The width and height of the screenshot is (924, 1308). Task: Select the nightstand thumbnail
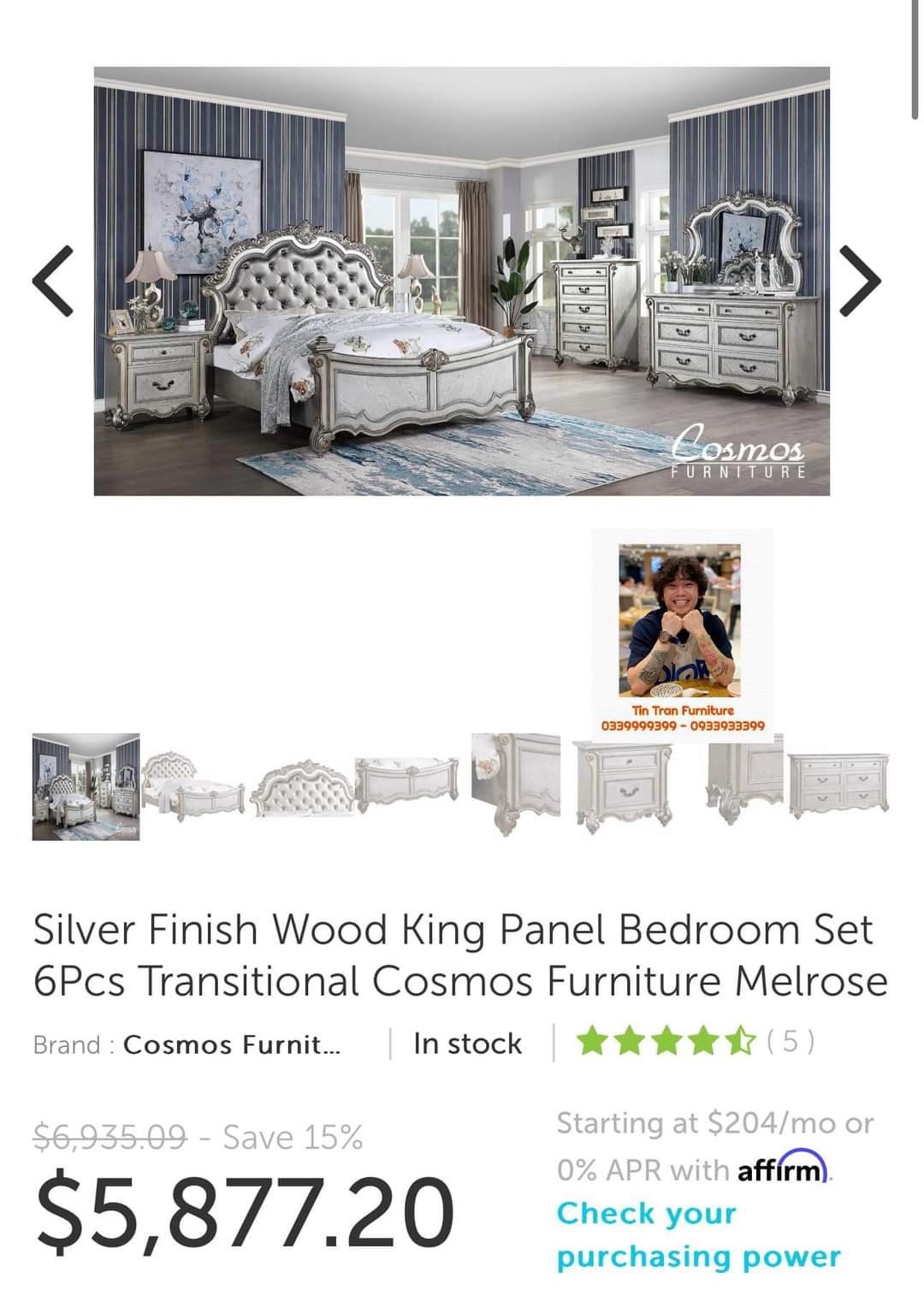click(623, 786)
